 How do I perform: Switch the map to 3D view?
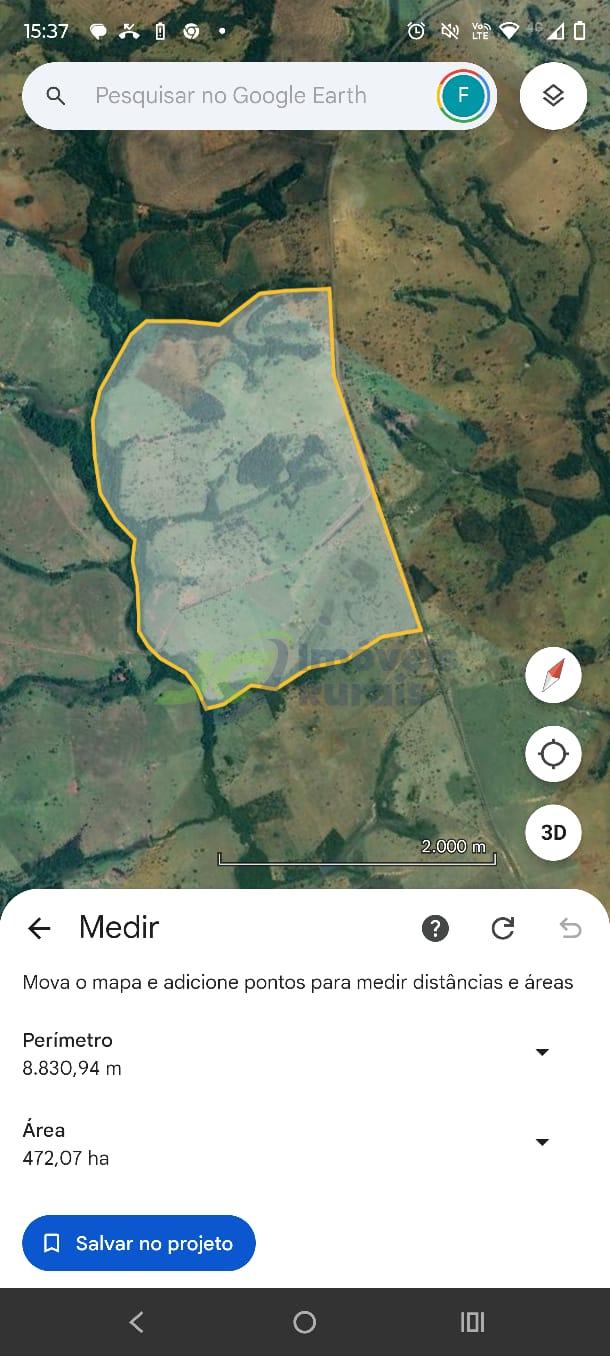pyautogui.click(x=553, y=832)
